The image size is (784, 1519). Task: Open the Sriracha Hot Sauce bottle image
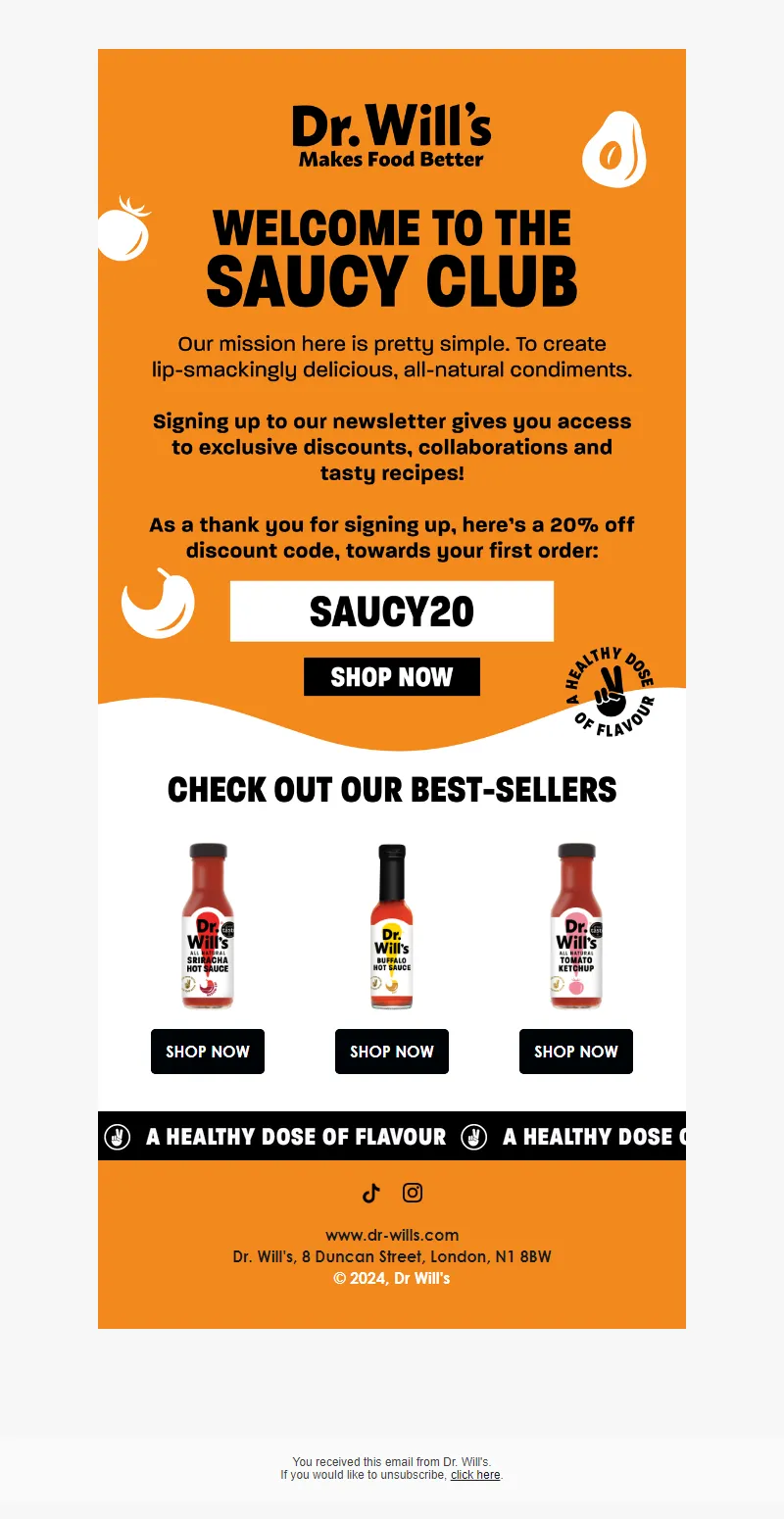208,926
